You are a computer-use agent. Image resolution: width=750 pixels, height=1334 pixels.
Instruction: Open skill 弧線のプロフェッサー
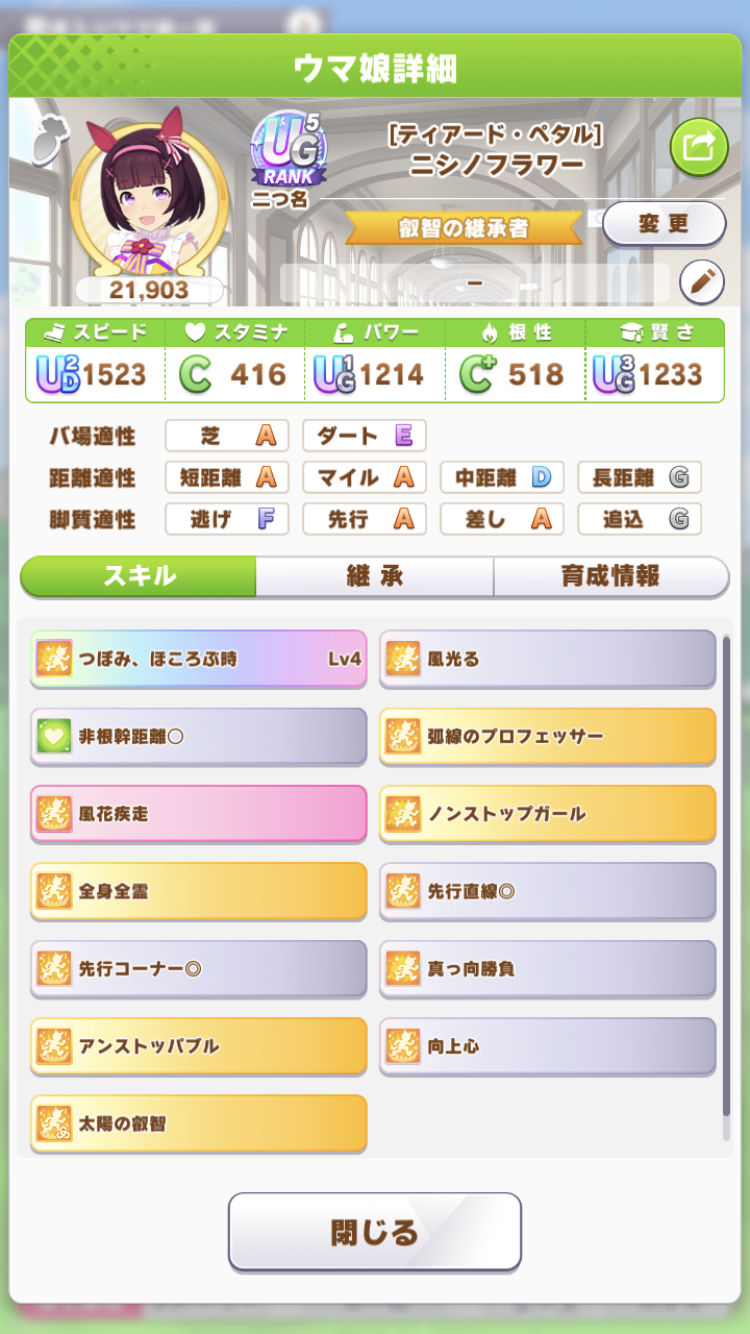(547, 737)
